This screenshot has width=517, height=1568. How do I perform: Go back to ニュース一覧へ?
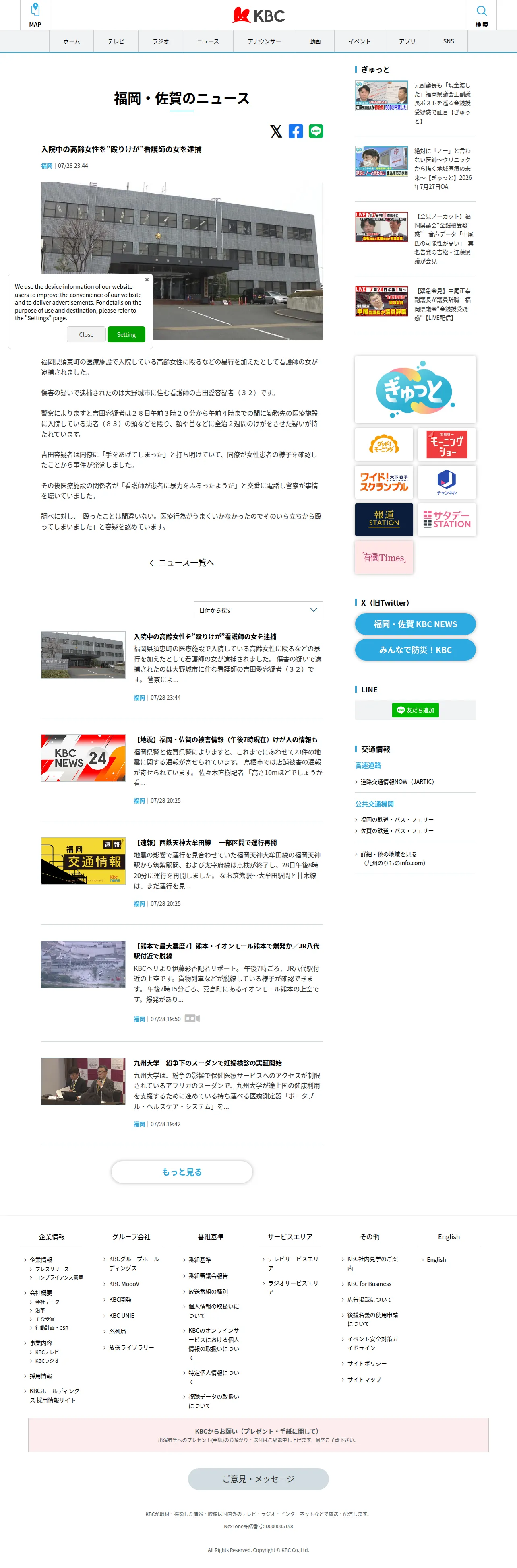pos(182,563)
